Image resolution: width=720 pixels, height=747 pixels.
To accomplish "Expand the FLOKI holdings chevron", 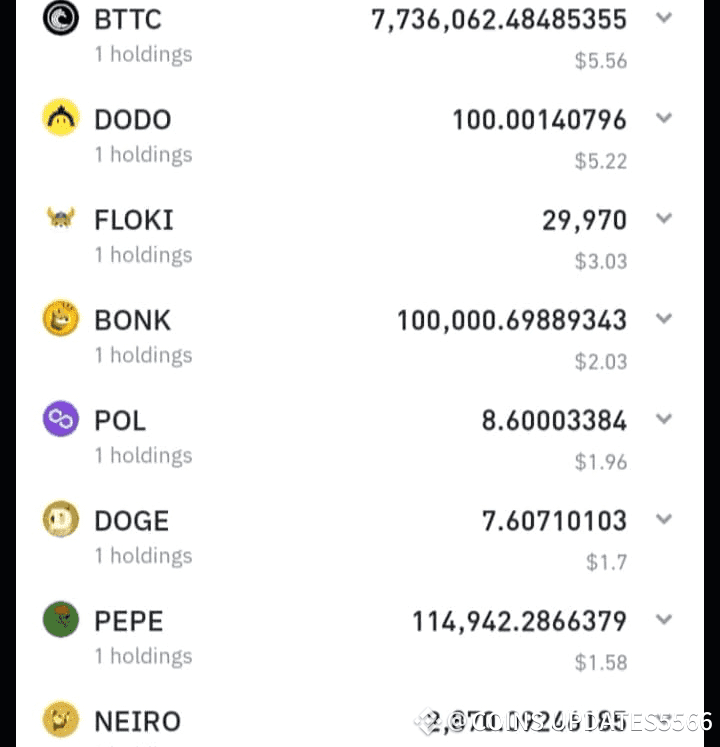I will (x=664, y=218).
